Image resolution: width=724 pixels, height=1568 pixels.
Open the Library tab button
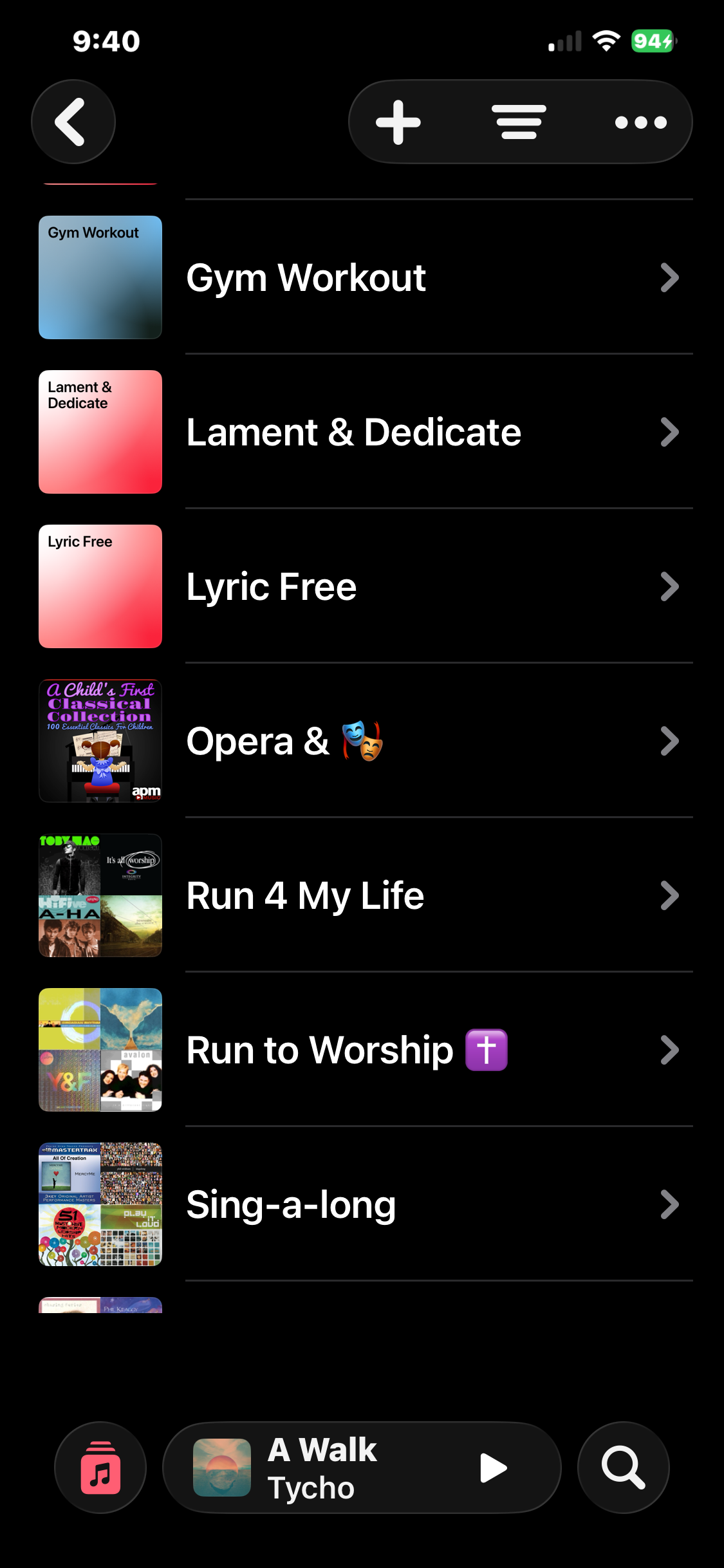100,1468
